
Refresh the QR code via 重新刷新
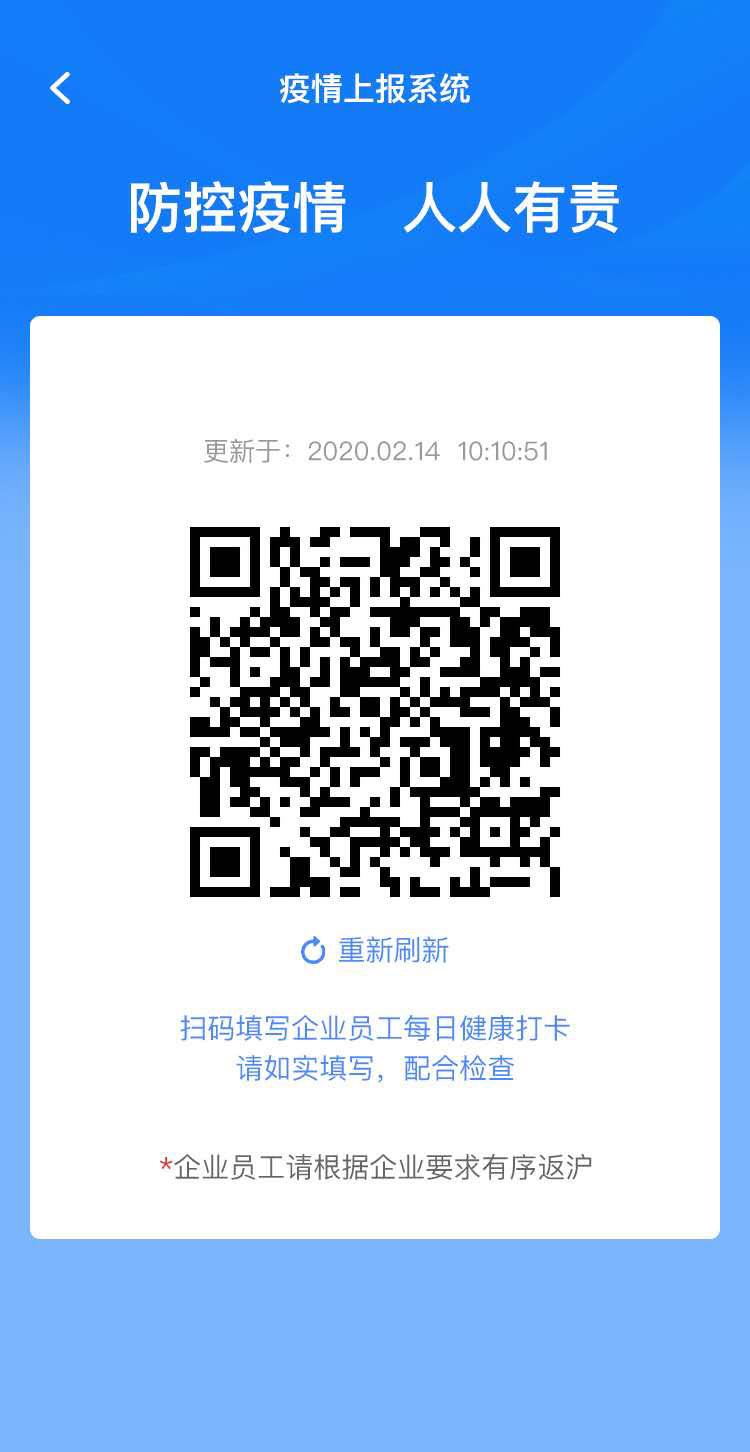[x=375, y=950]
